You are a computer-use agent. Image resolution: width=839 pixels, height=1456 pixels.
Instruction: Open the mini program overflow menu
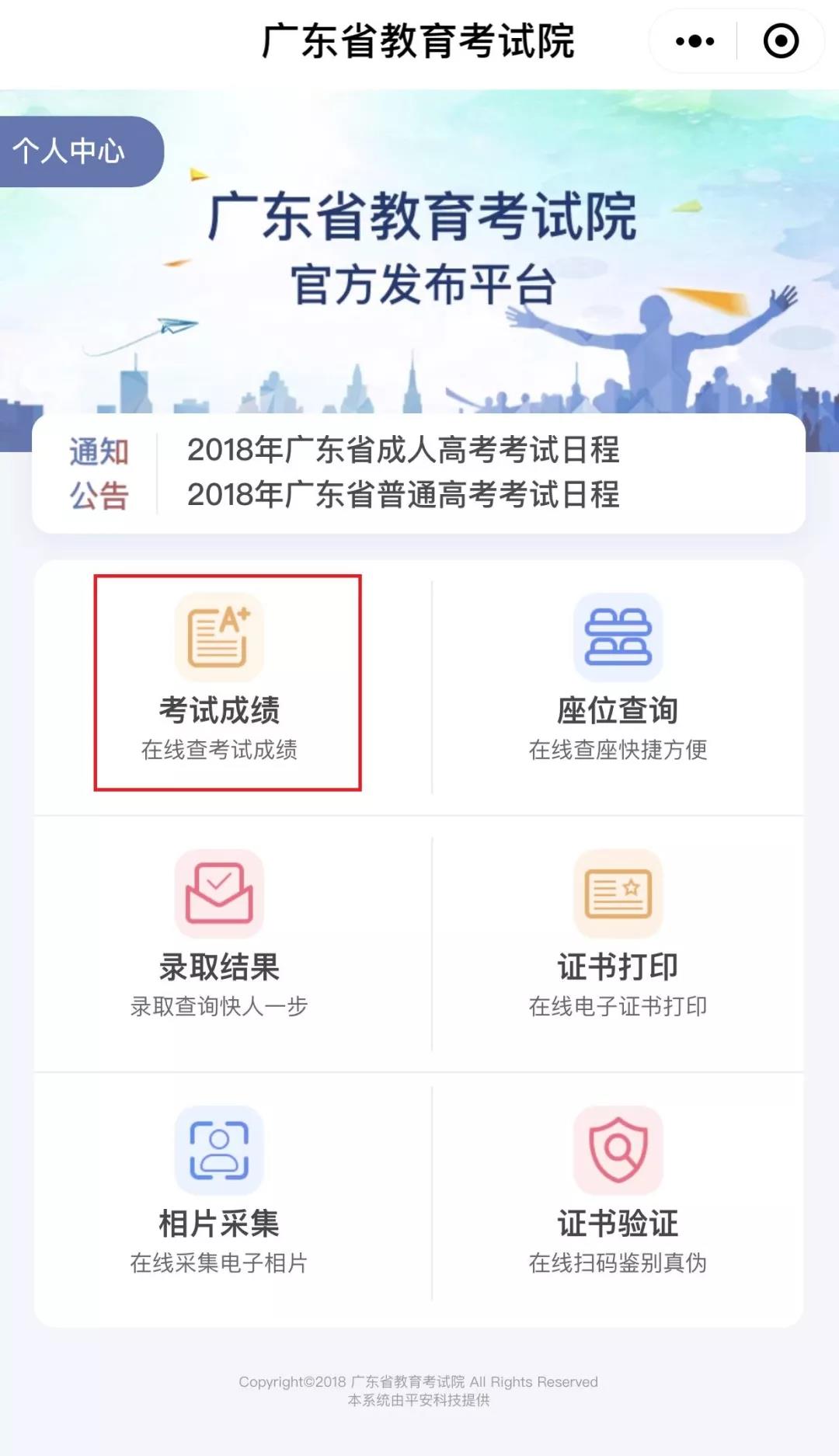(695, 41)
